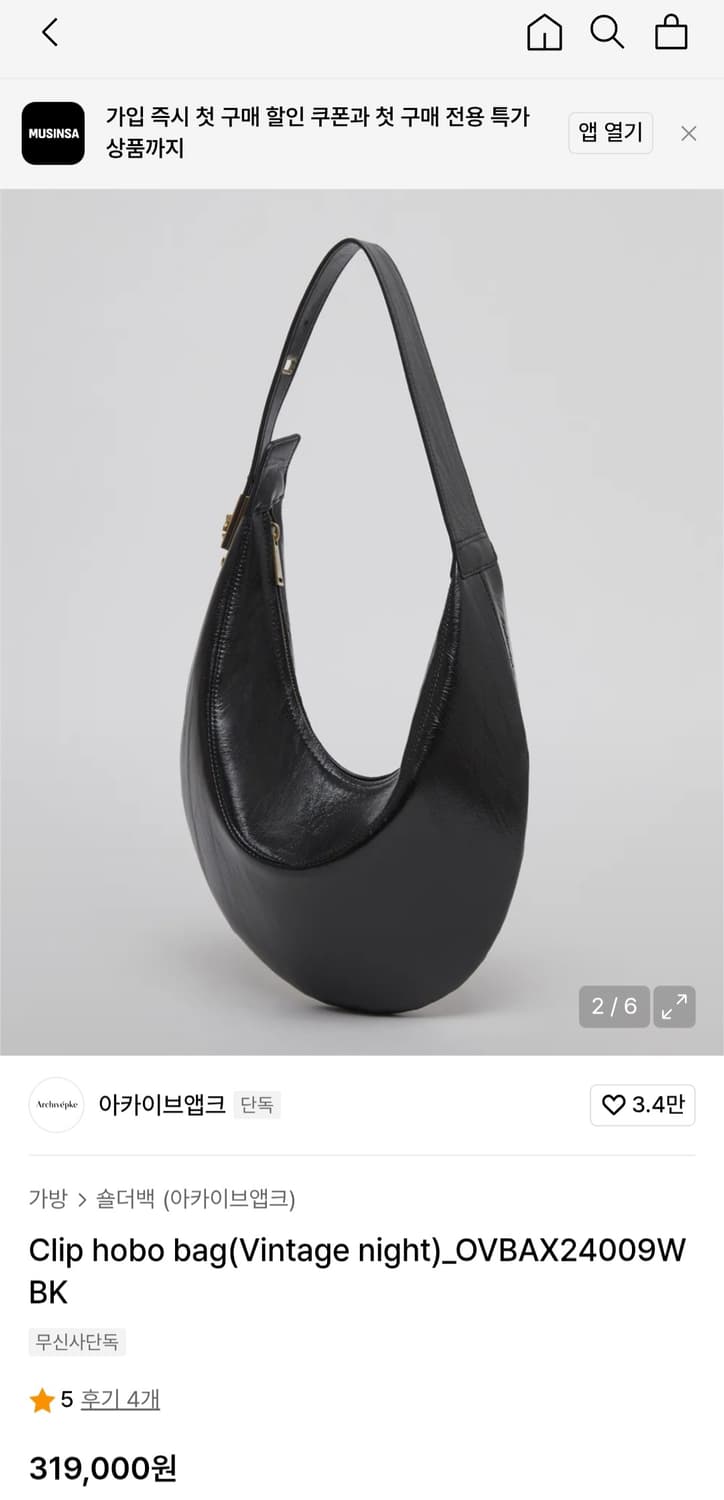Open the shopping bag icon
This screenshot has height=1500, width=724.
pos(669,33)
